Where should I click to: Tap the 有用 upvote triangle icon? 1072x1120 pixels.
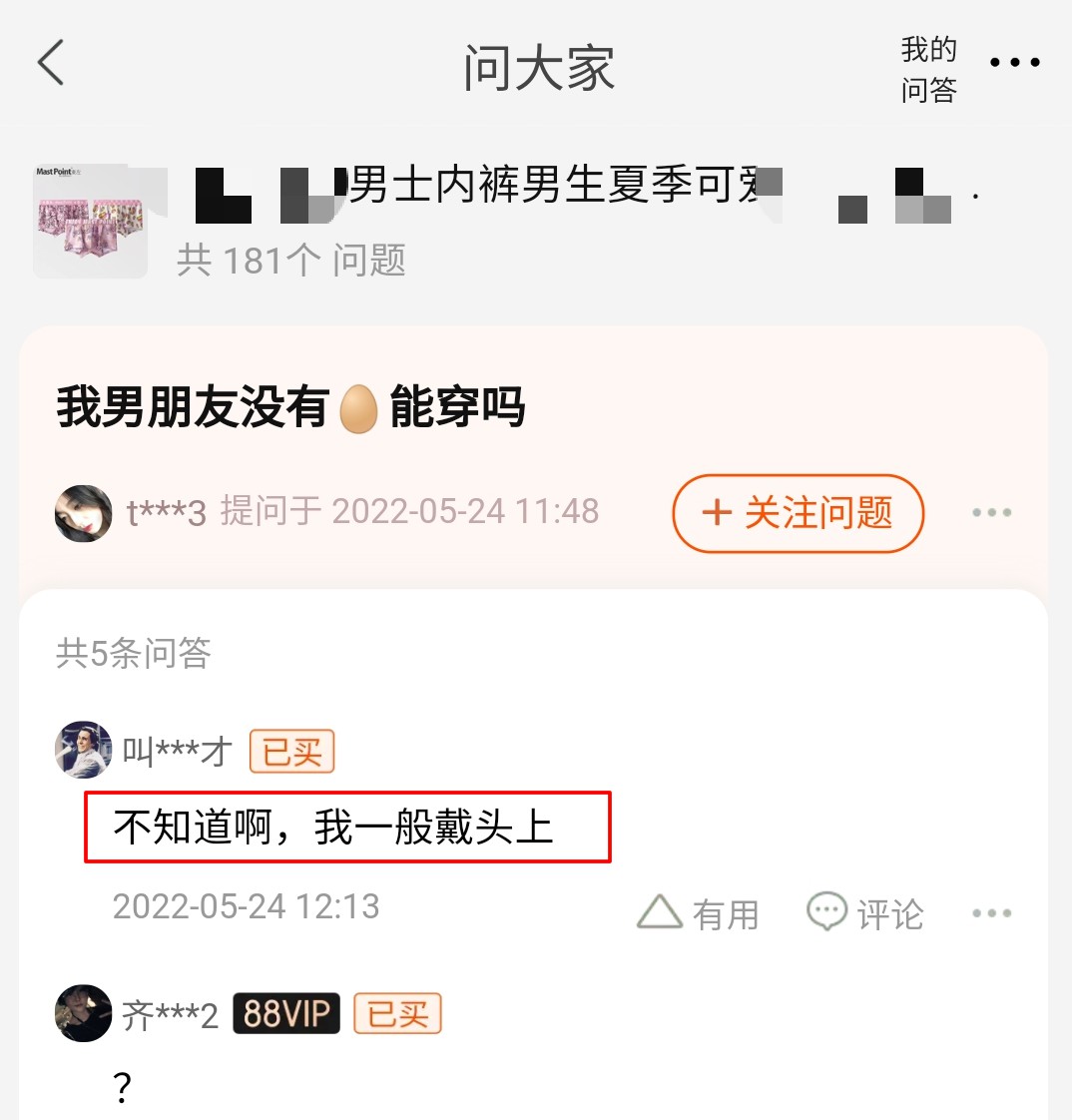pos(660,911)
